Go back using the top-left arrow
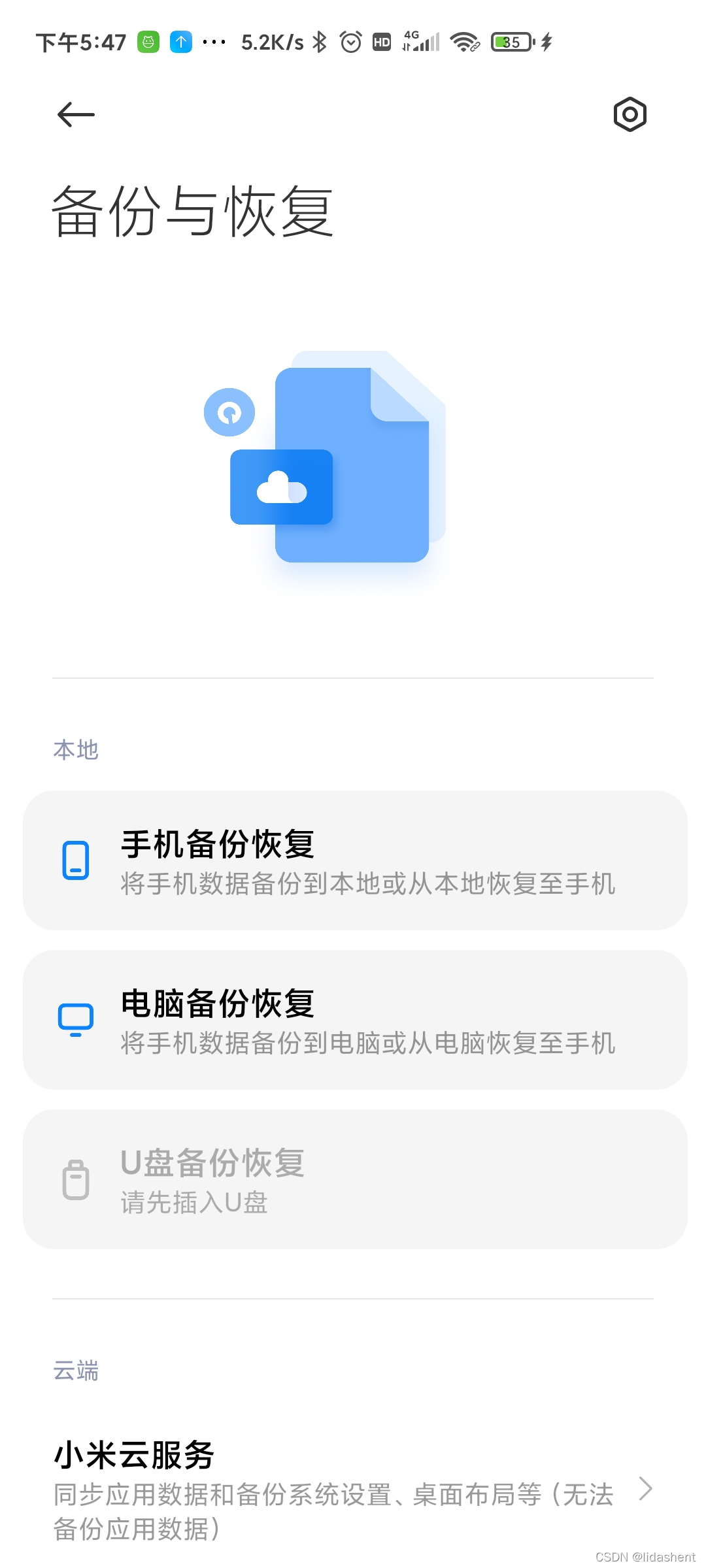This screenshot has width=706, height=1568. [x=76, y=115]
